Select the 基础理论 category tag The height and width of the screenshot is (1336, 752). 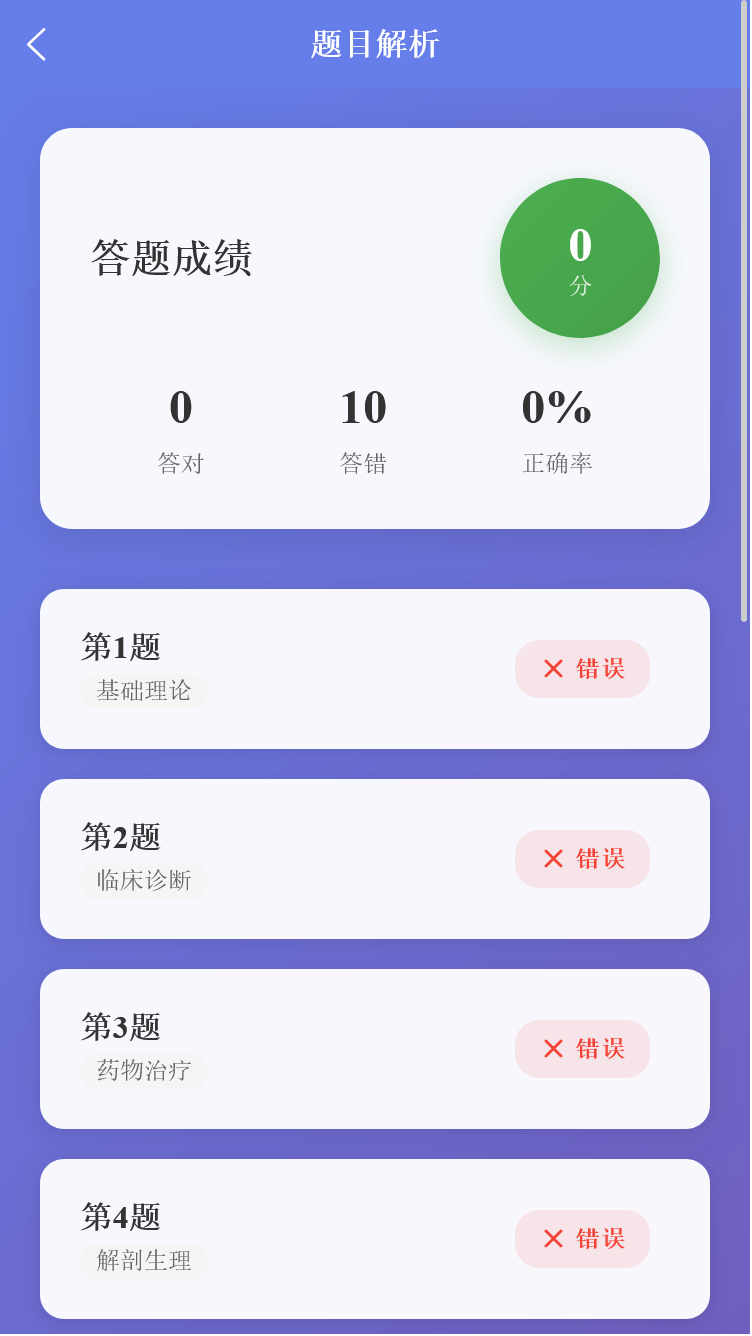tap(143, 691)
